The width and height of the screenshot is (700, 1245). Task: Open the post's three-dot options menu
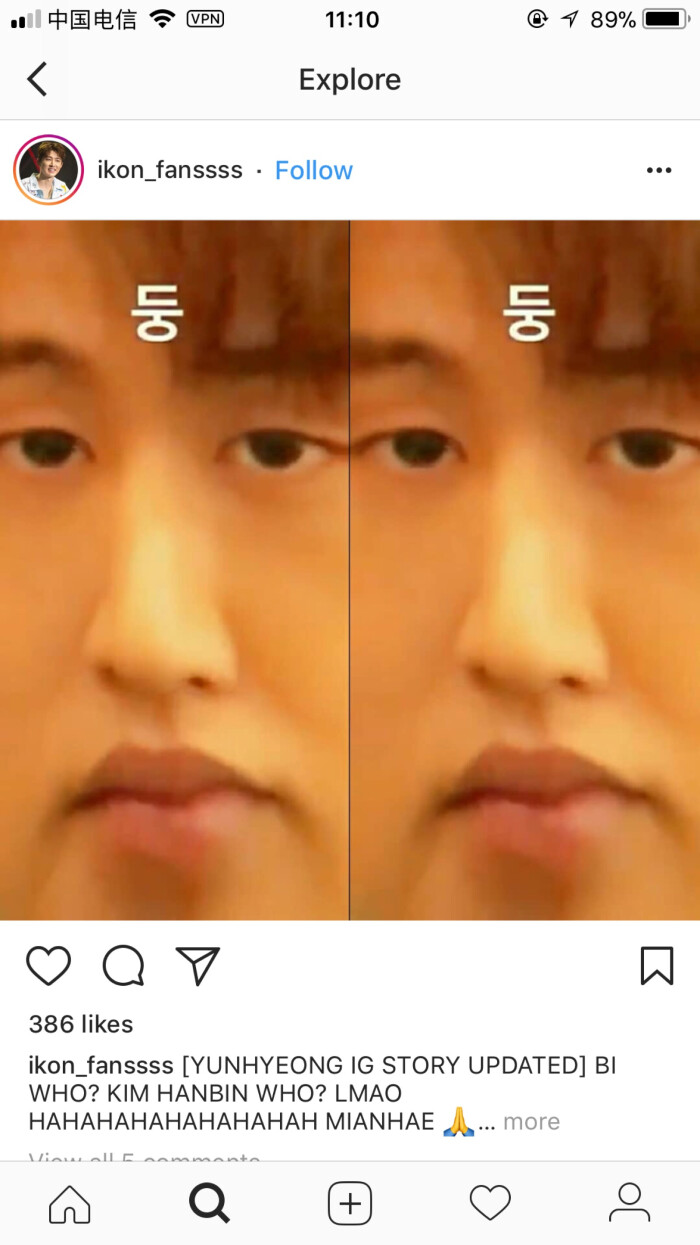pyautogui.click(x=659, y=170)
